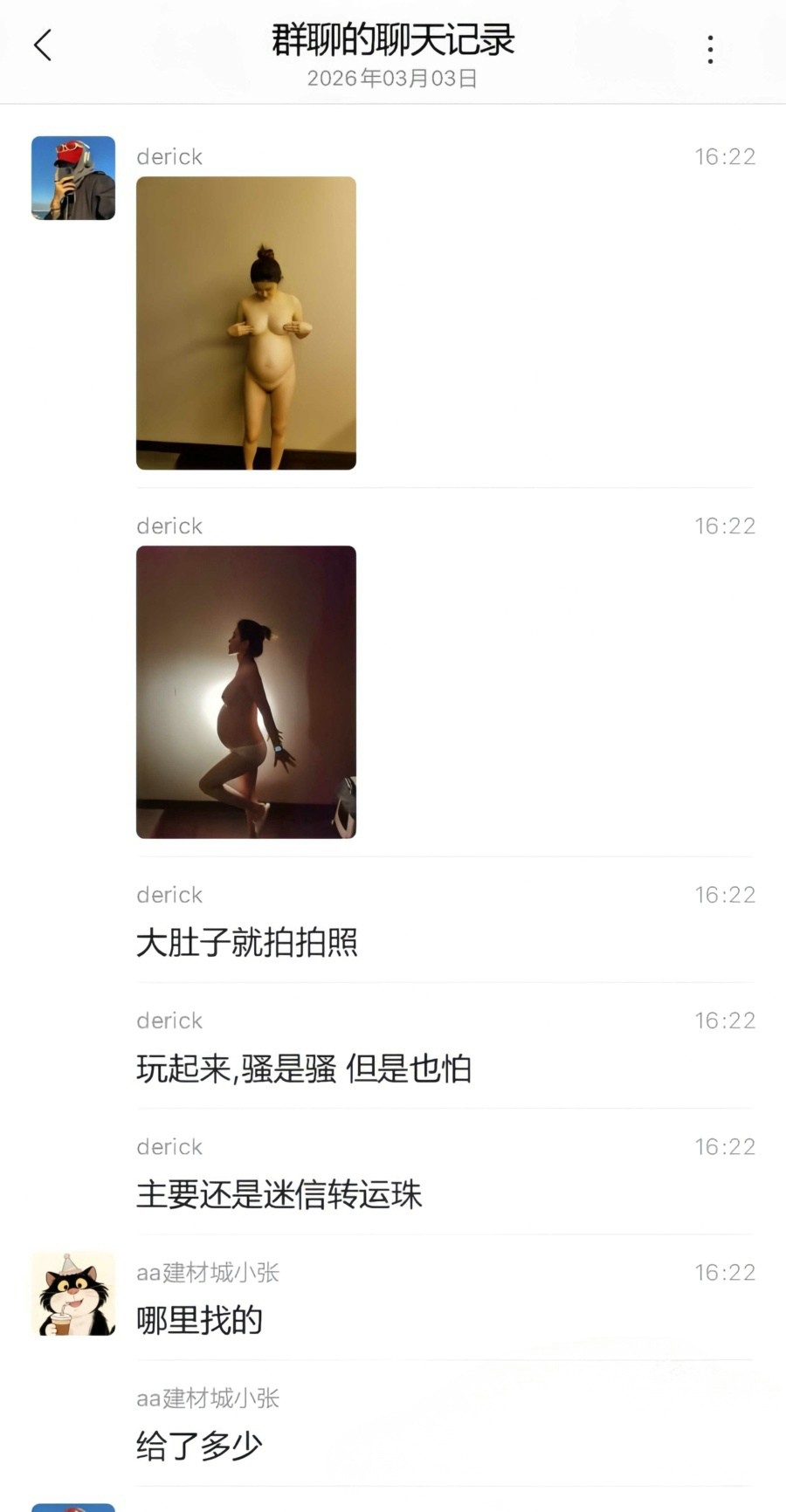Open the three-dot overflow menu

710,49
